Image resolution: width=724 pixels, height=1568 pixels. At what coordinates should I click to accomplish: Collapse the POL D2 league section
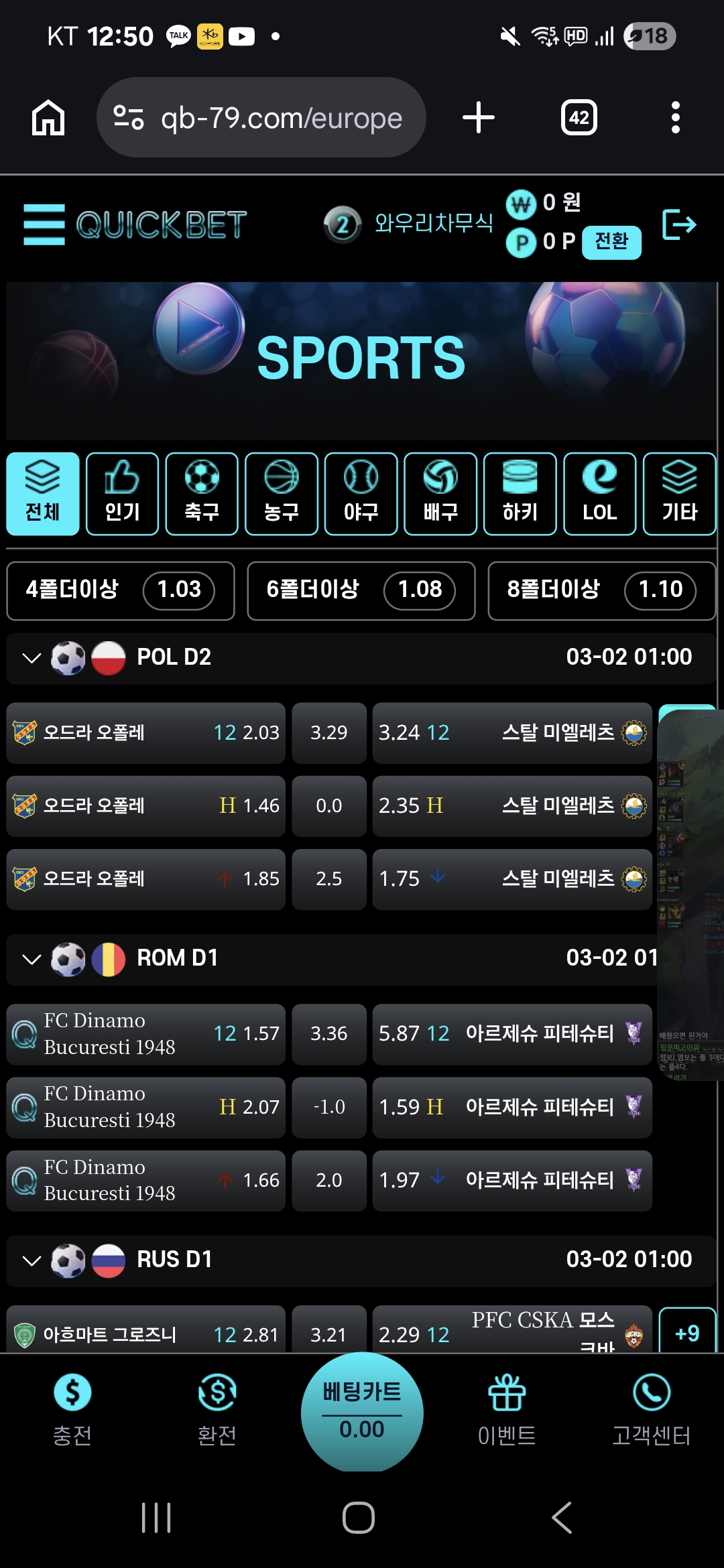click(32, 658)
